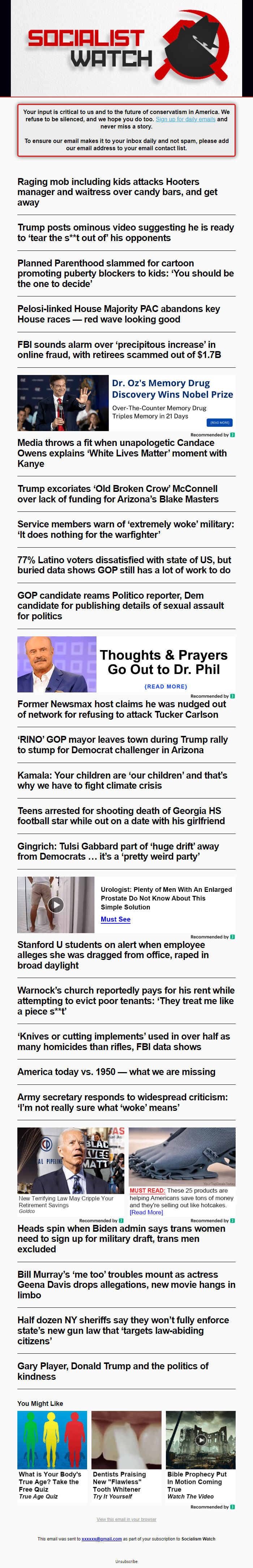Tap the Unsubscribe link

[126, 1561]
